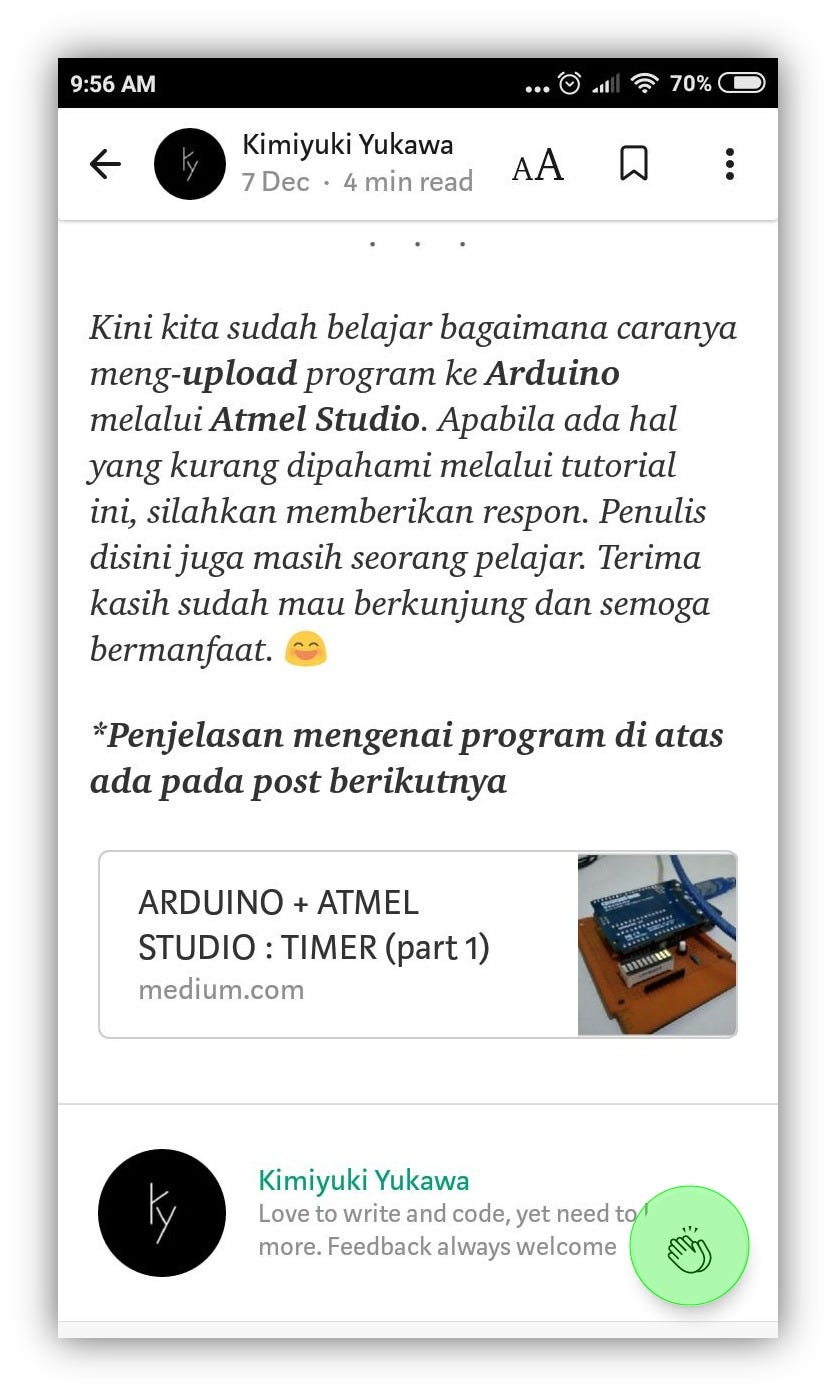Go back with the arrow icon

tap(105, 164)
